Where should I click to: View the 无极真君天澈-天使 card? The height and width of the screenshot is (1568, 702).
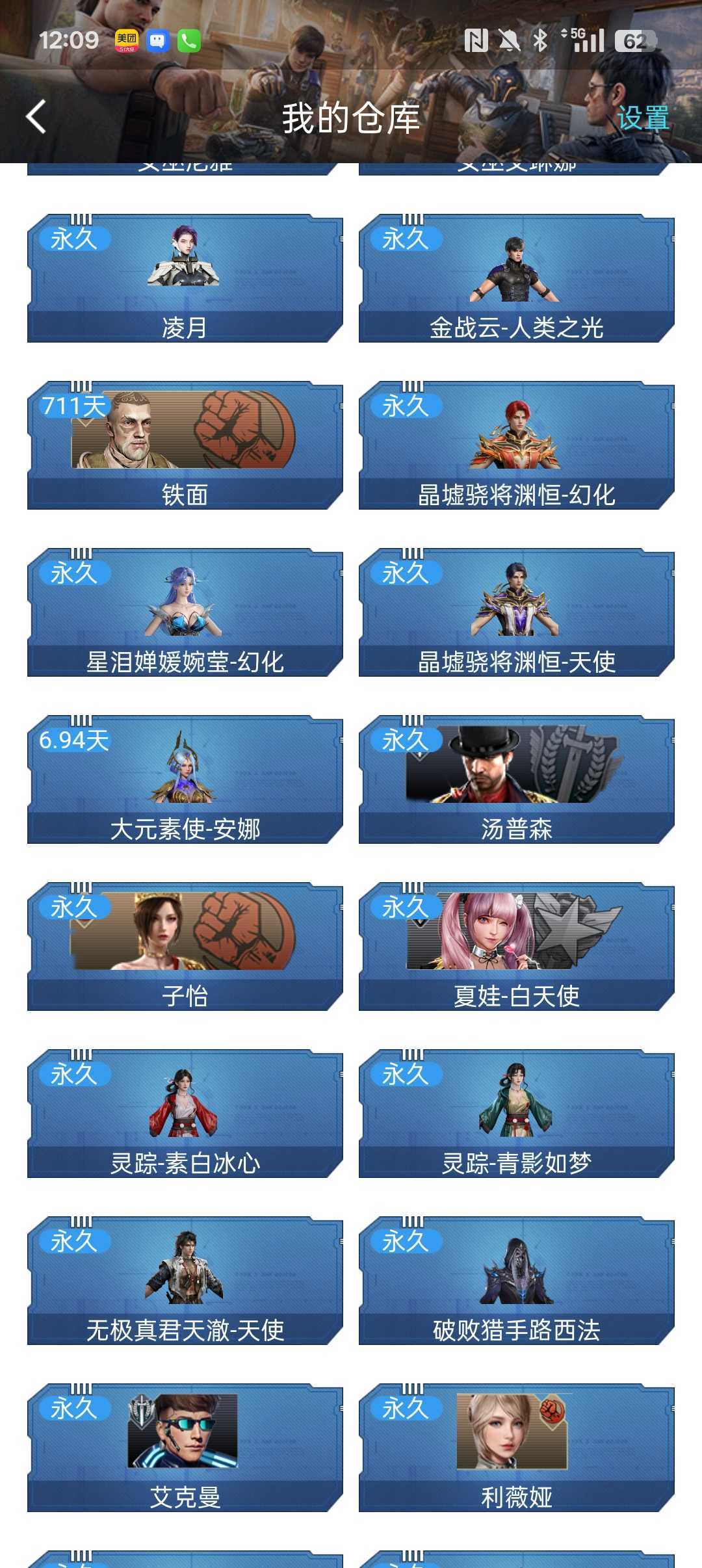[185, 1281]
